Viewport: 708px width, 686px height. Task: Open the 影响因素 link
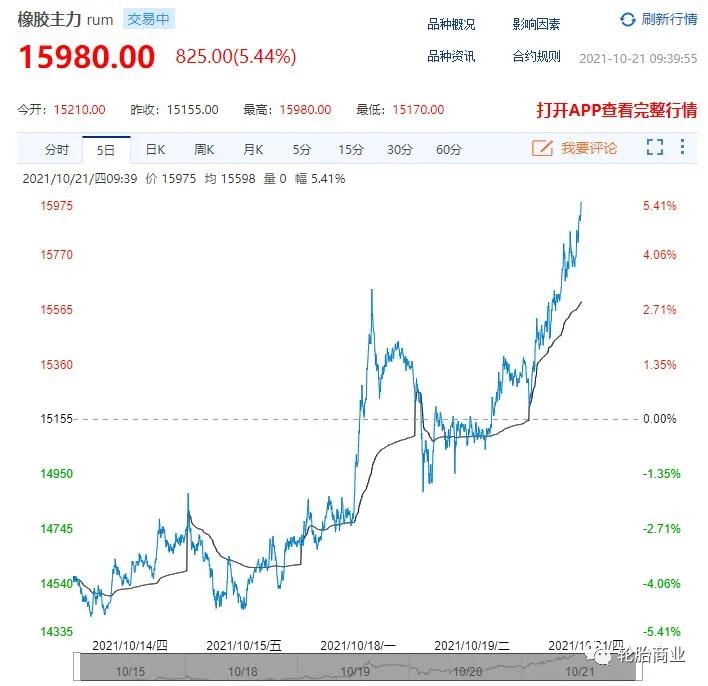point(536,24)
